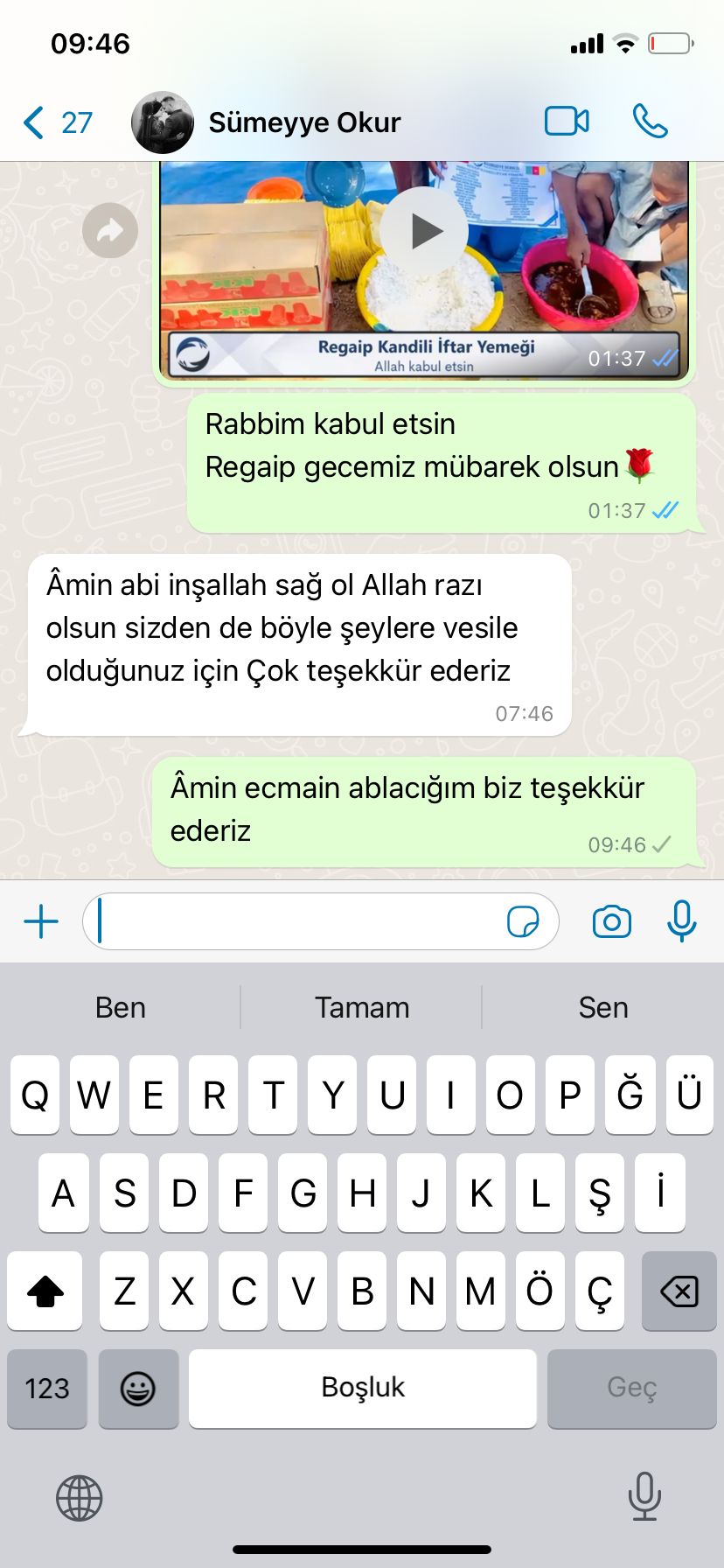
Task: Open Sümeyye Okur's contact info
Action: click(303, 122)
